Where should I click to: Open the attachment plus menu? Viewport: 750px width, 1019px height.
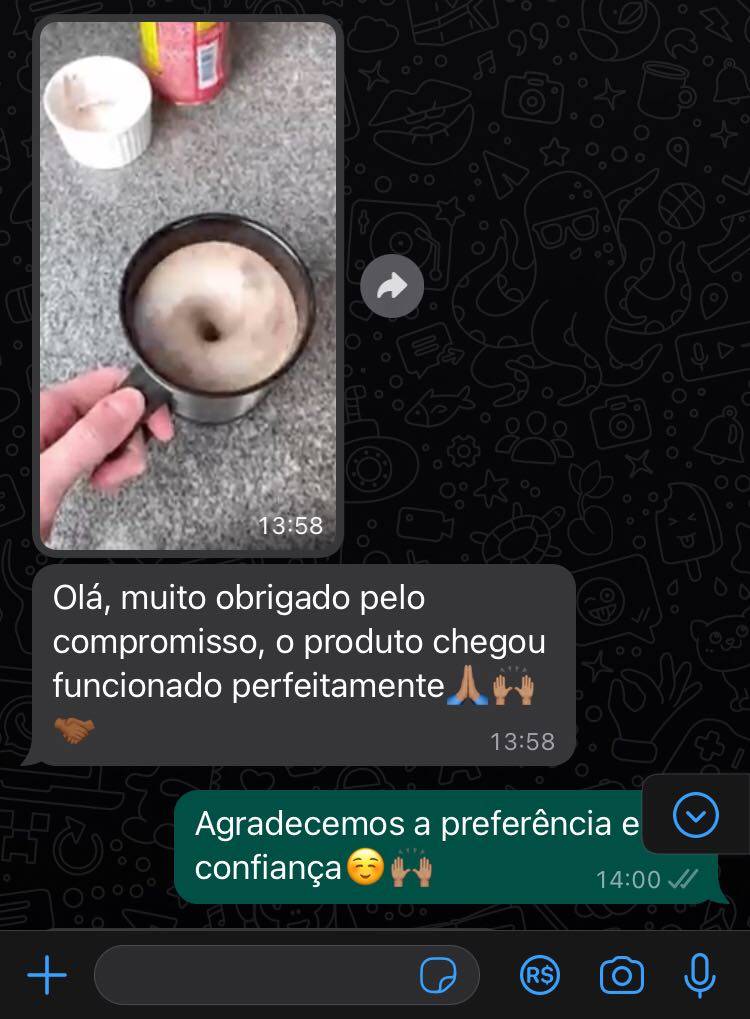pos(47,975)
